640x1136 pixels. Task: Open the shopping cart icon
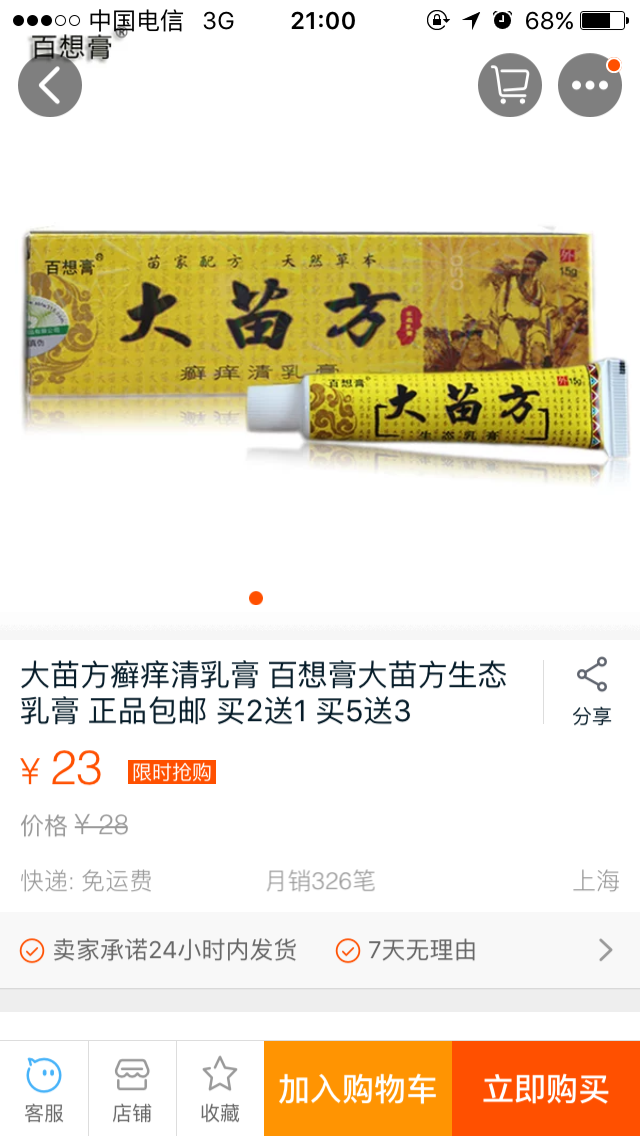[x=510, y=85]
